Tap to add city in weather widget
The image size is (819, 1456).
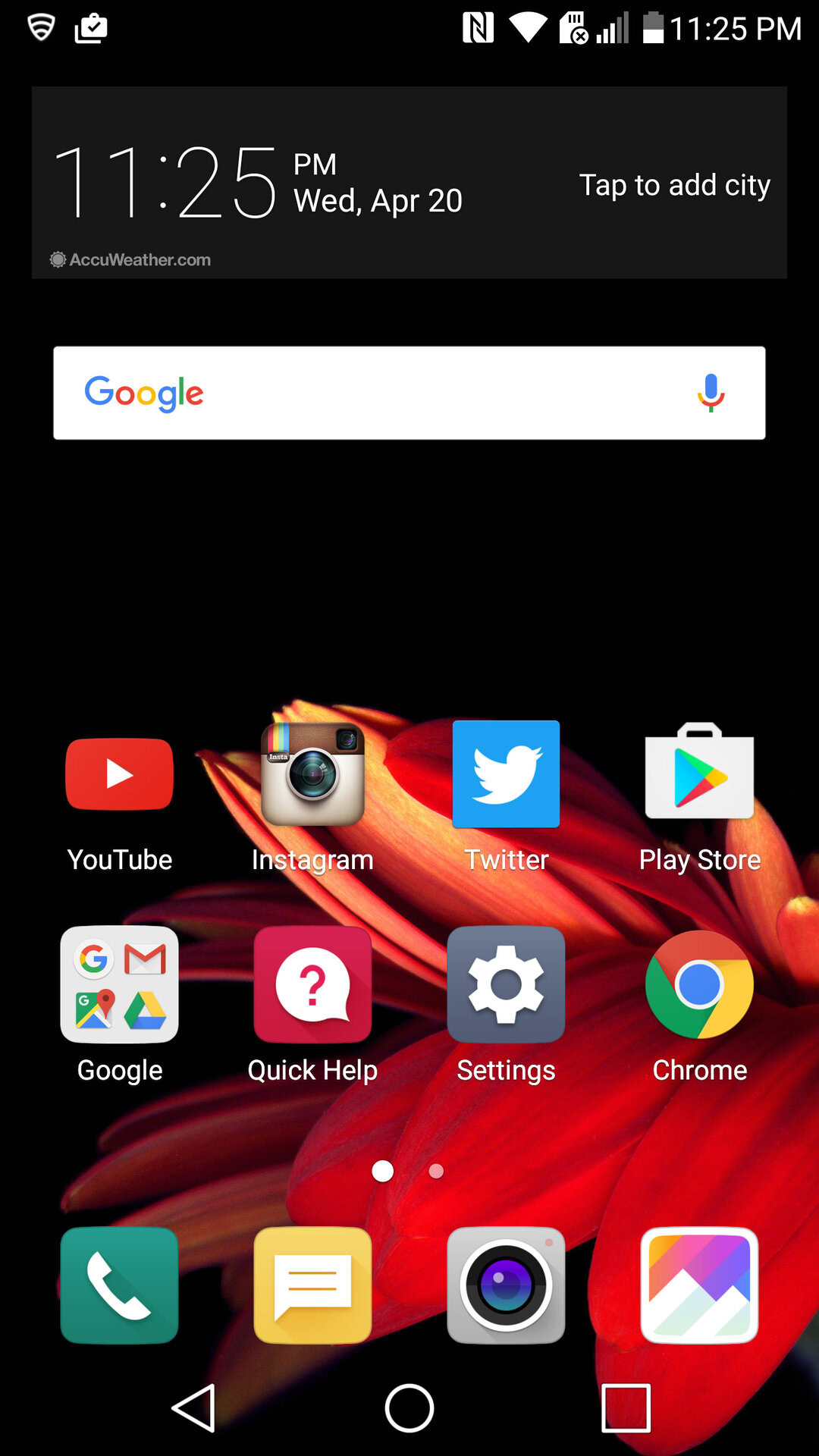click(674, 185)
